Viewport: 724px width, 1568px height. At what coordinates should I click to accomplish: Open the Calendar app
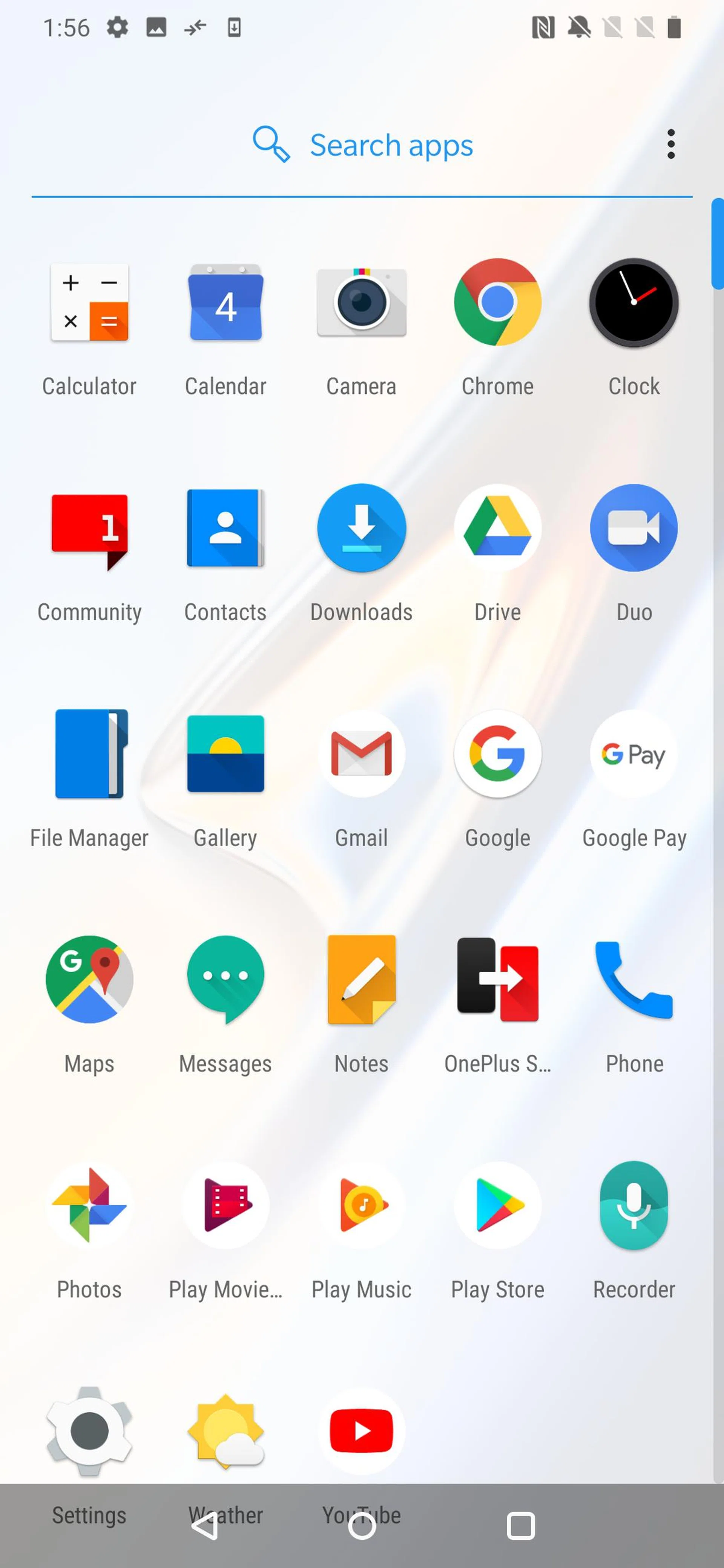225,303
